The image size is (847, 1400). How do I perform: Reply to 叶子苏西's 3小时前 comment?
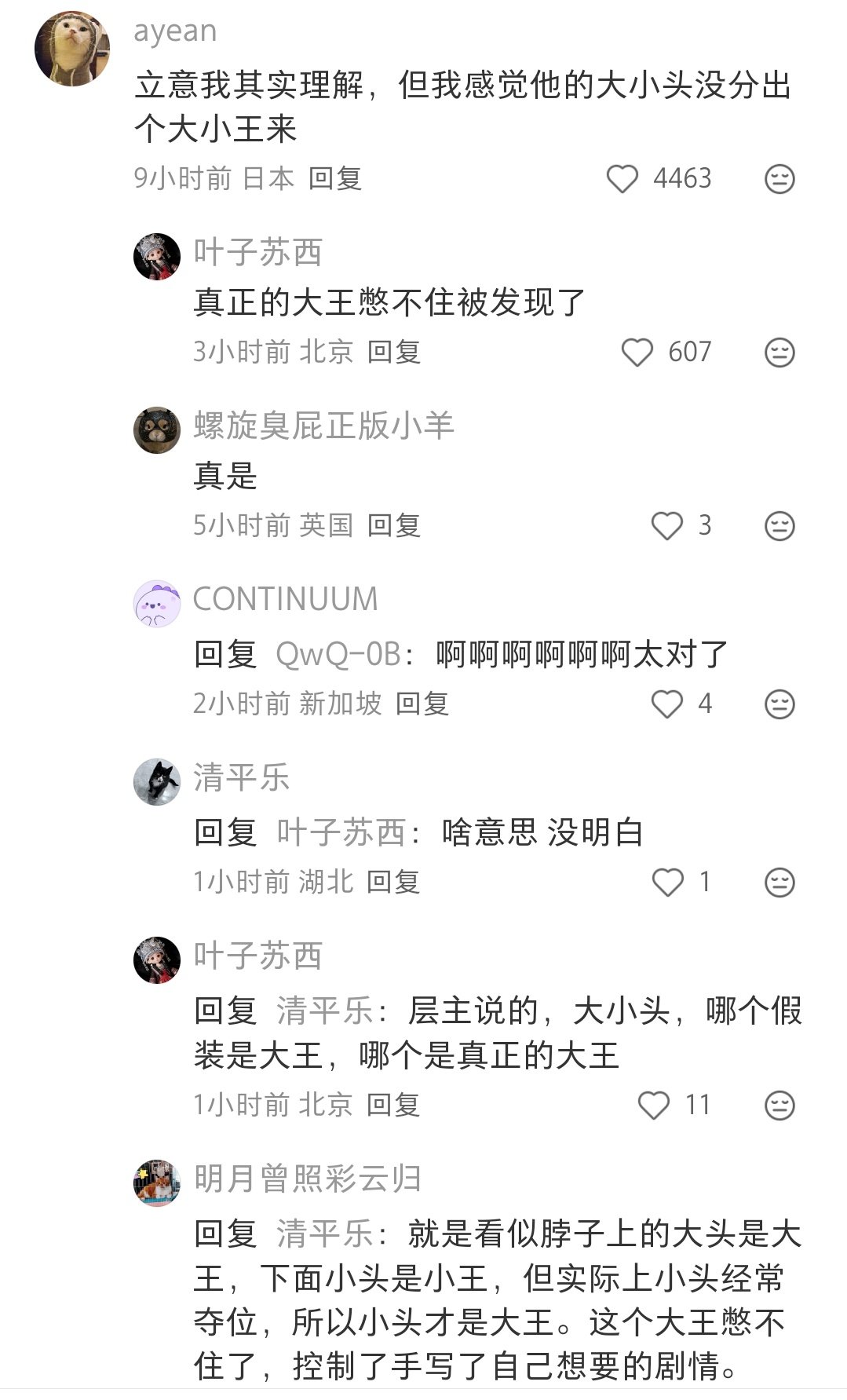394,353
